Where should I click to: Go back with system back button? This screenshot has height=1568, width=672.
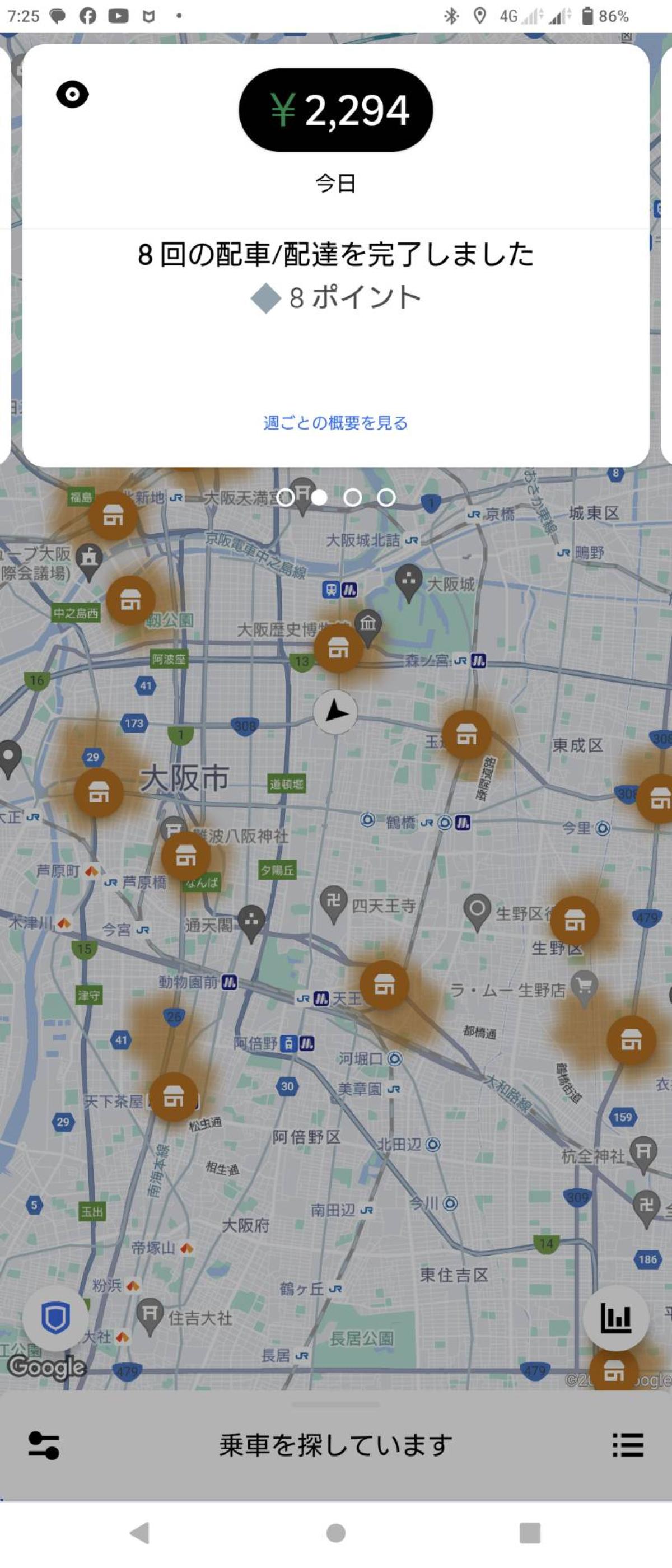[x=140, y=1533]
